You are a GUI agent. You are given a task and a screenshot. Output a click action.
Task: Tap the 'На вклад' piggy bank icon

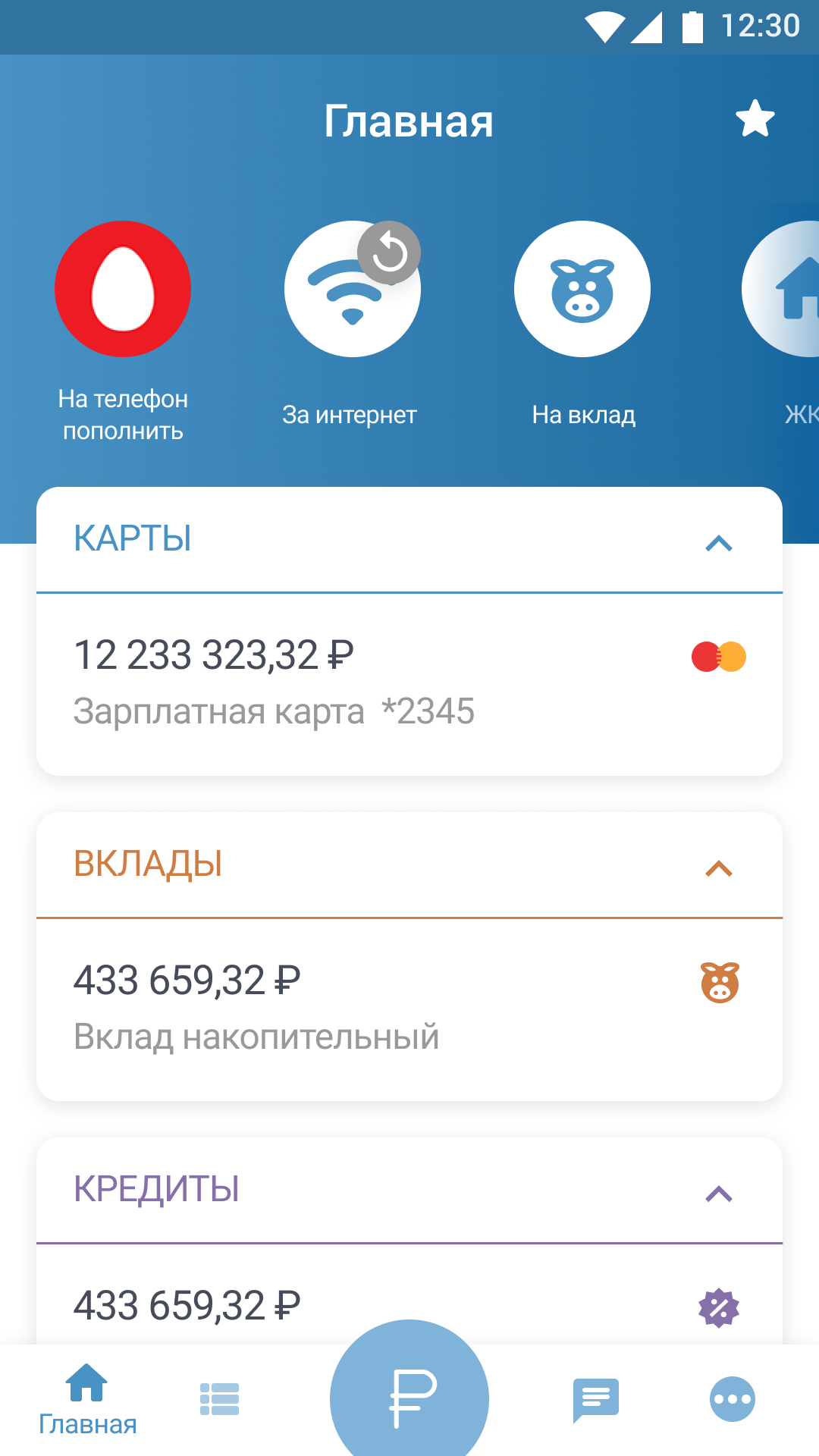(x=582, y=289)
